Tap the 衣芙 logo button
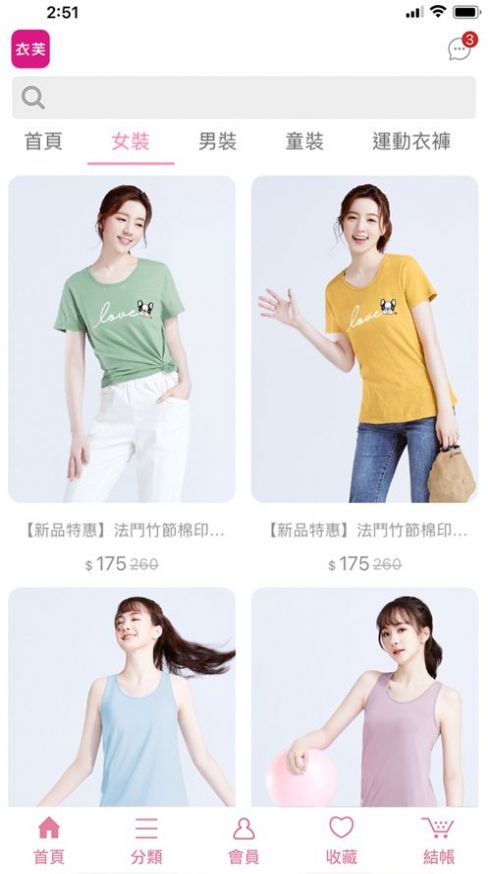This screenshot has height=874, width=488. [31, 49]
